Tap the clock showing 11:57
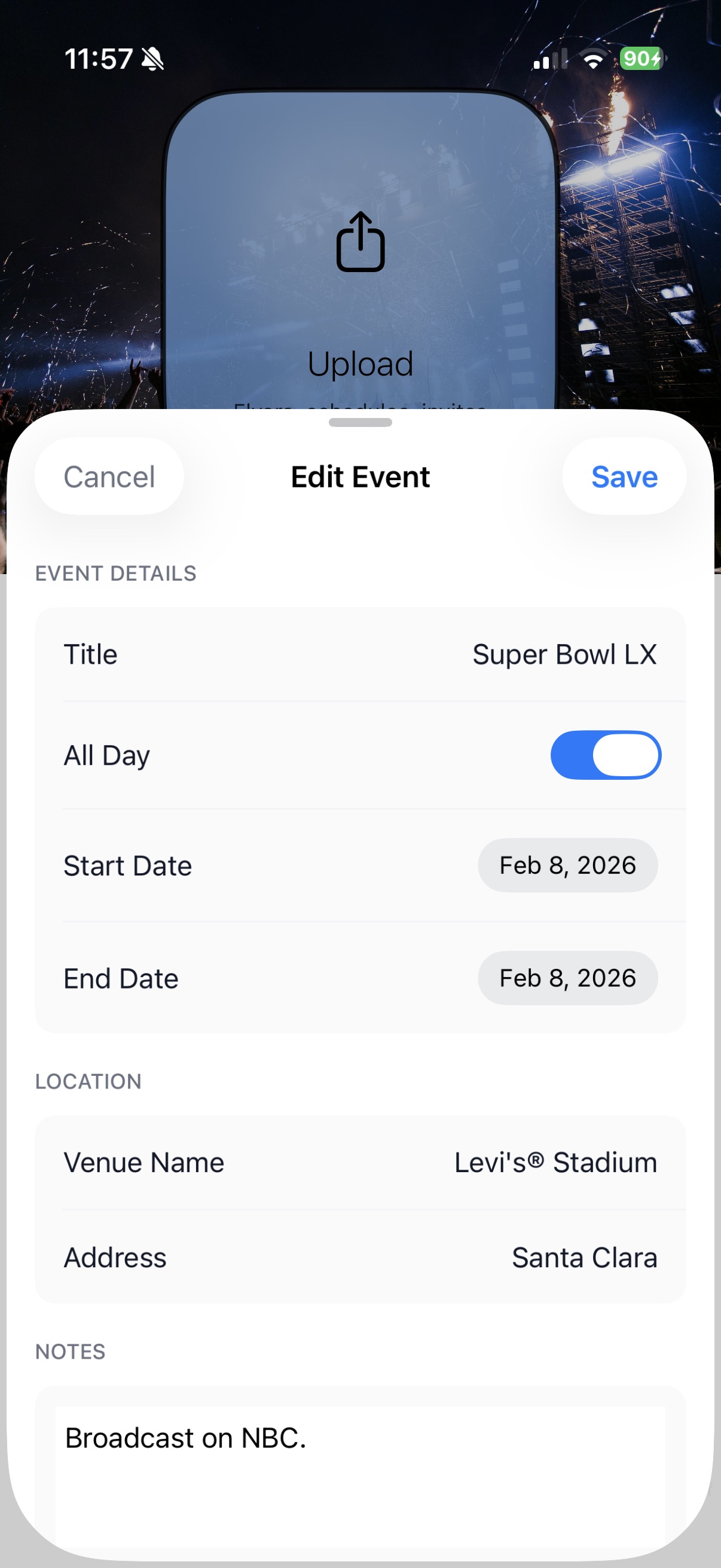 (x=99, y=58)
